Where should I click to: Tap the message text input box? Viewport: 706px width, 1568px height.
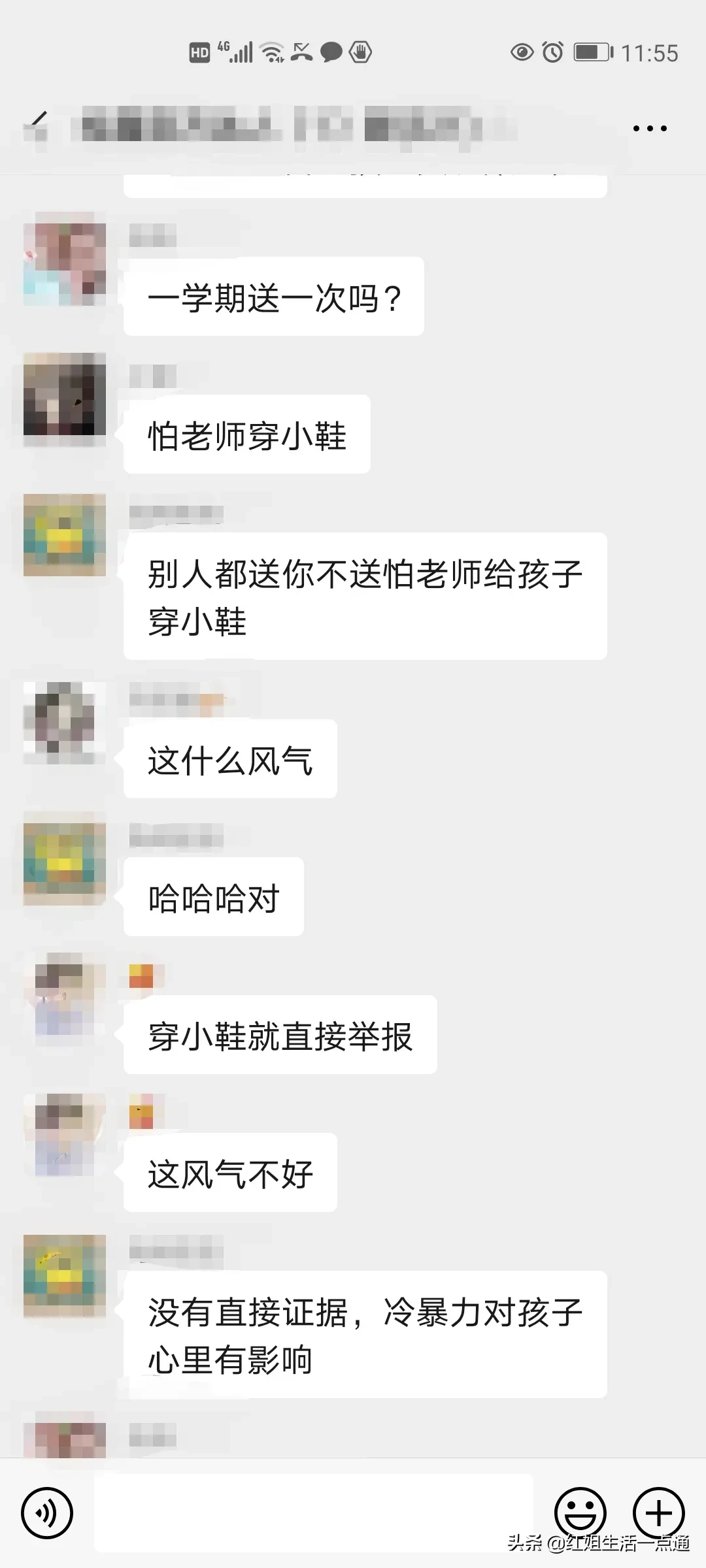(314, 1512)
